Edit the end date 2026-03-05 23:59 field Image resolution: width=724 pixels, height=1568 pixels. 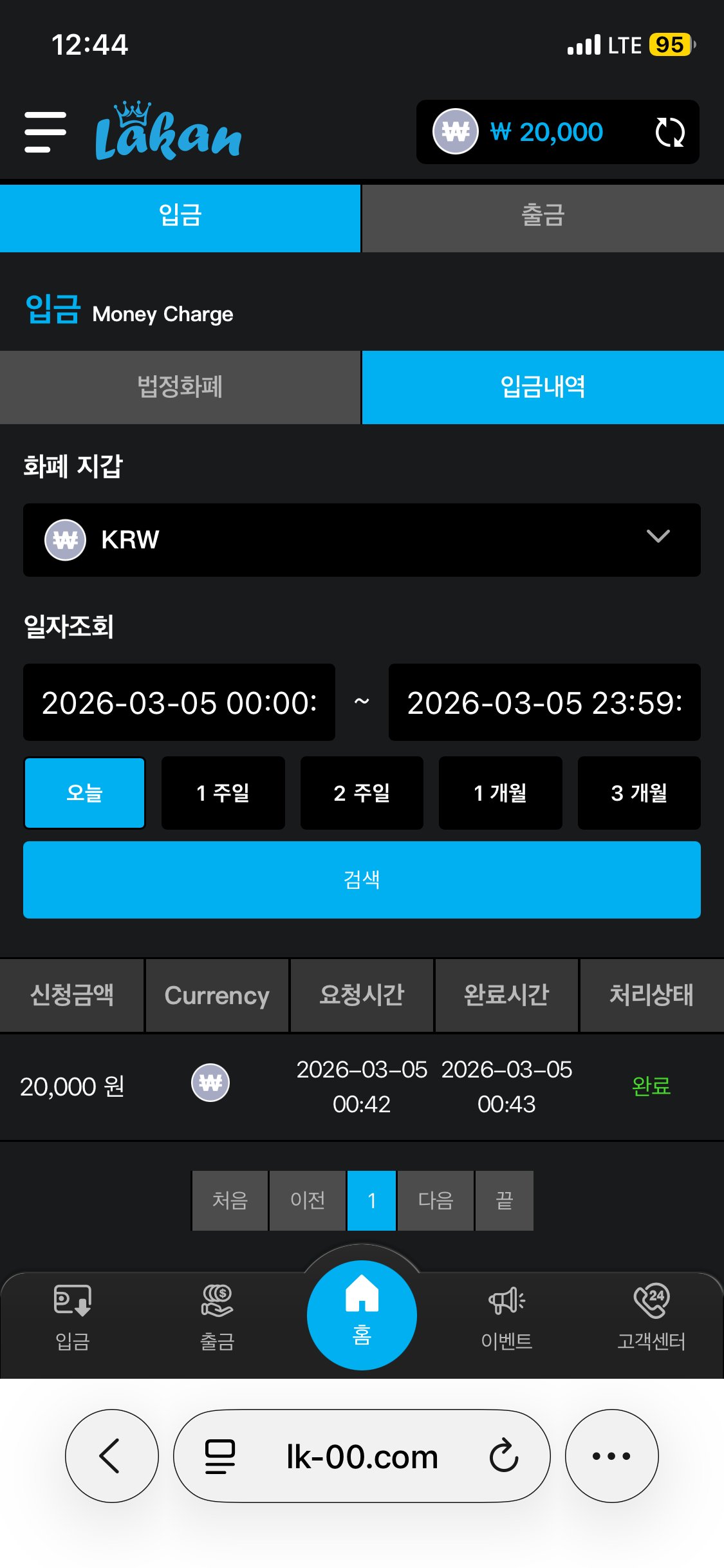[544, 702]
